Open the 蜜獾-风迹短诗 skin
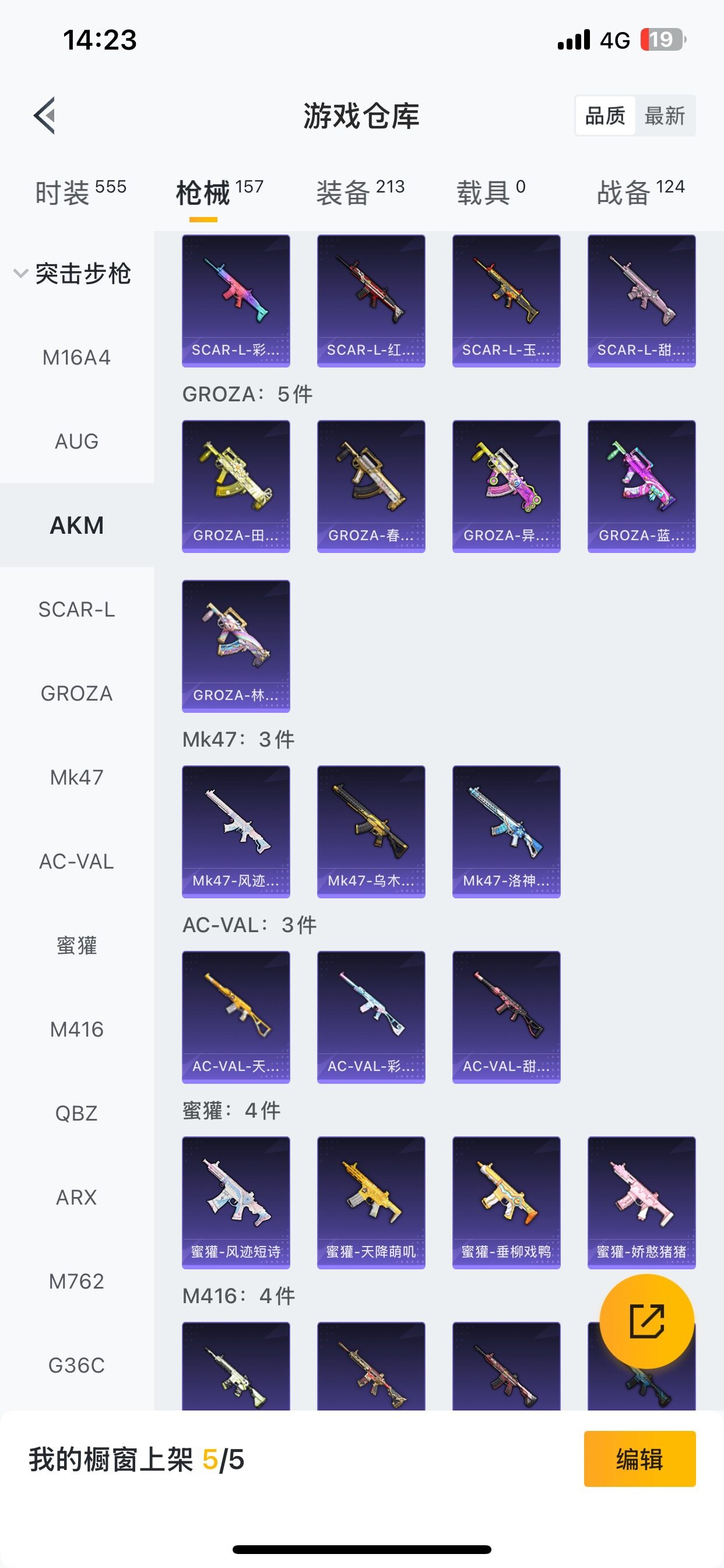724x1568 pixels. click(x=236, y=1202)
